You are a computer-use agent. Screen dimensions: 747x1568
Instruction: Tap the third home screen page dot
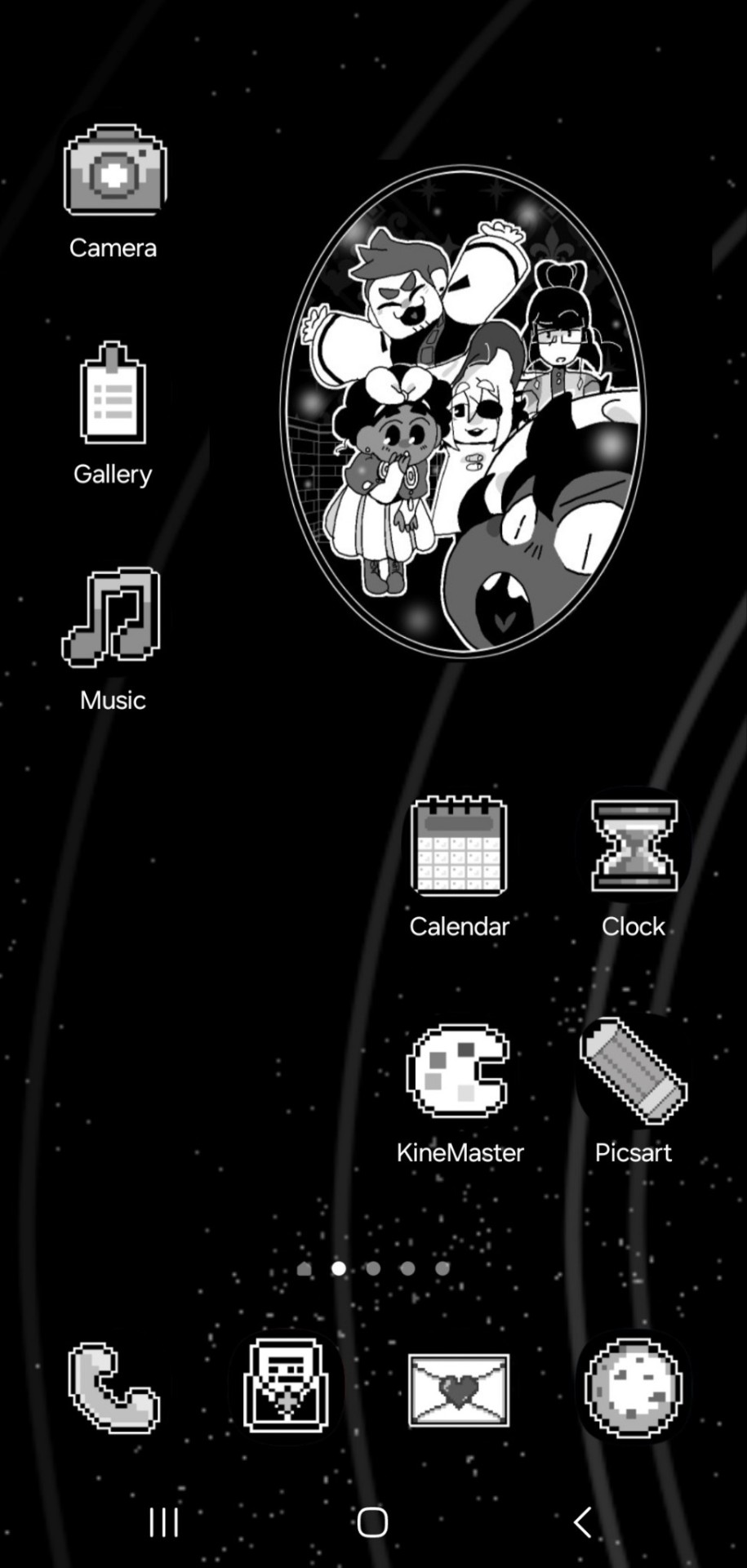click(x=373, y=1268)
